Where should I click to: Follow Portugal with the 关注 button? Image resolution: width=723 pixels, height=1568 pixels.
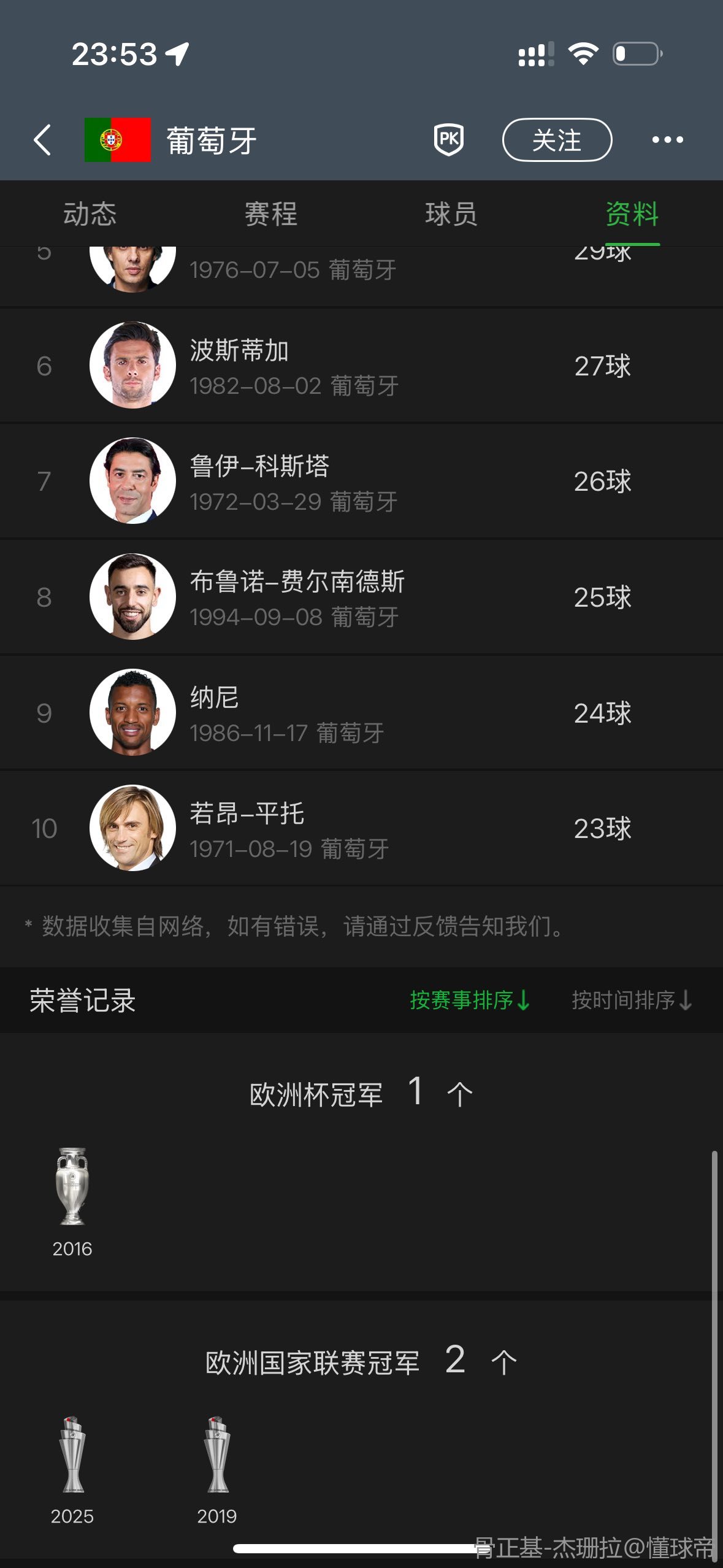point(557,140)
